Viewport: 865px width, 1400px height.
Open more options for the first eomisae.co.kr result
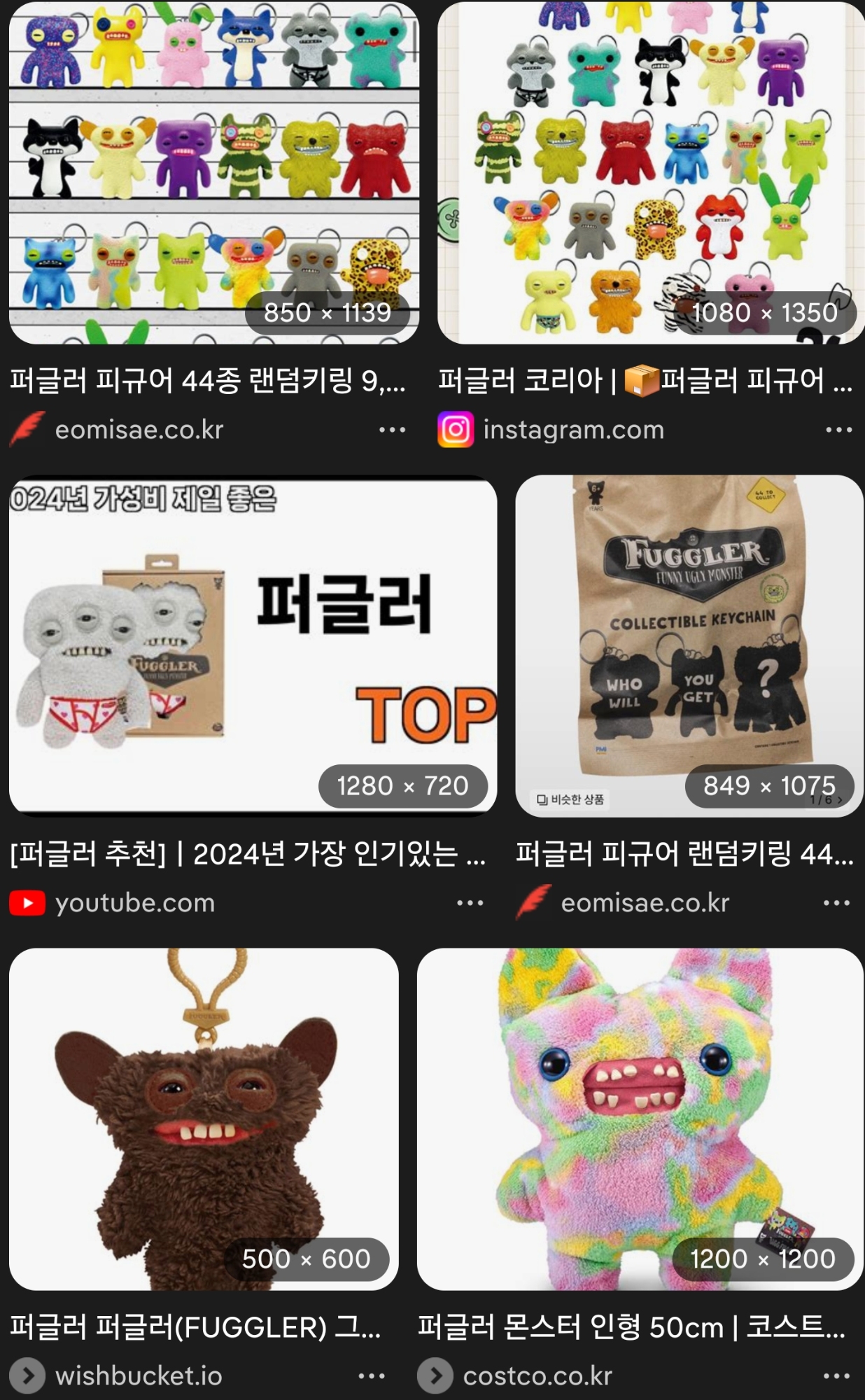point(392,430)
